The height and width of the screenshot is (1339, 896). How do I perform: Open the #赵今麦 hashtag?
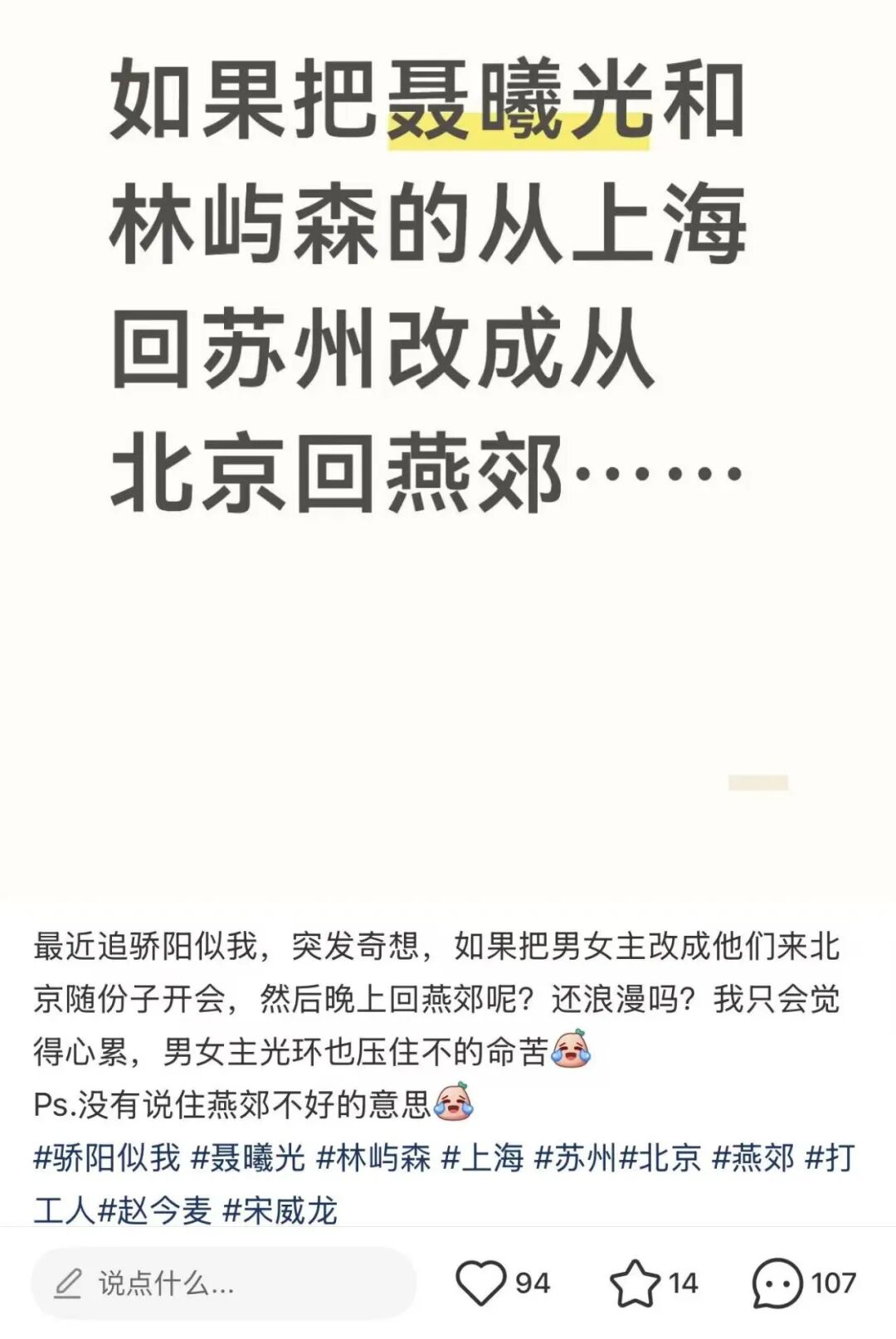(155, 1210)
